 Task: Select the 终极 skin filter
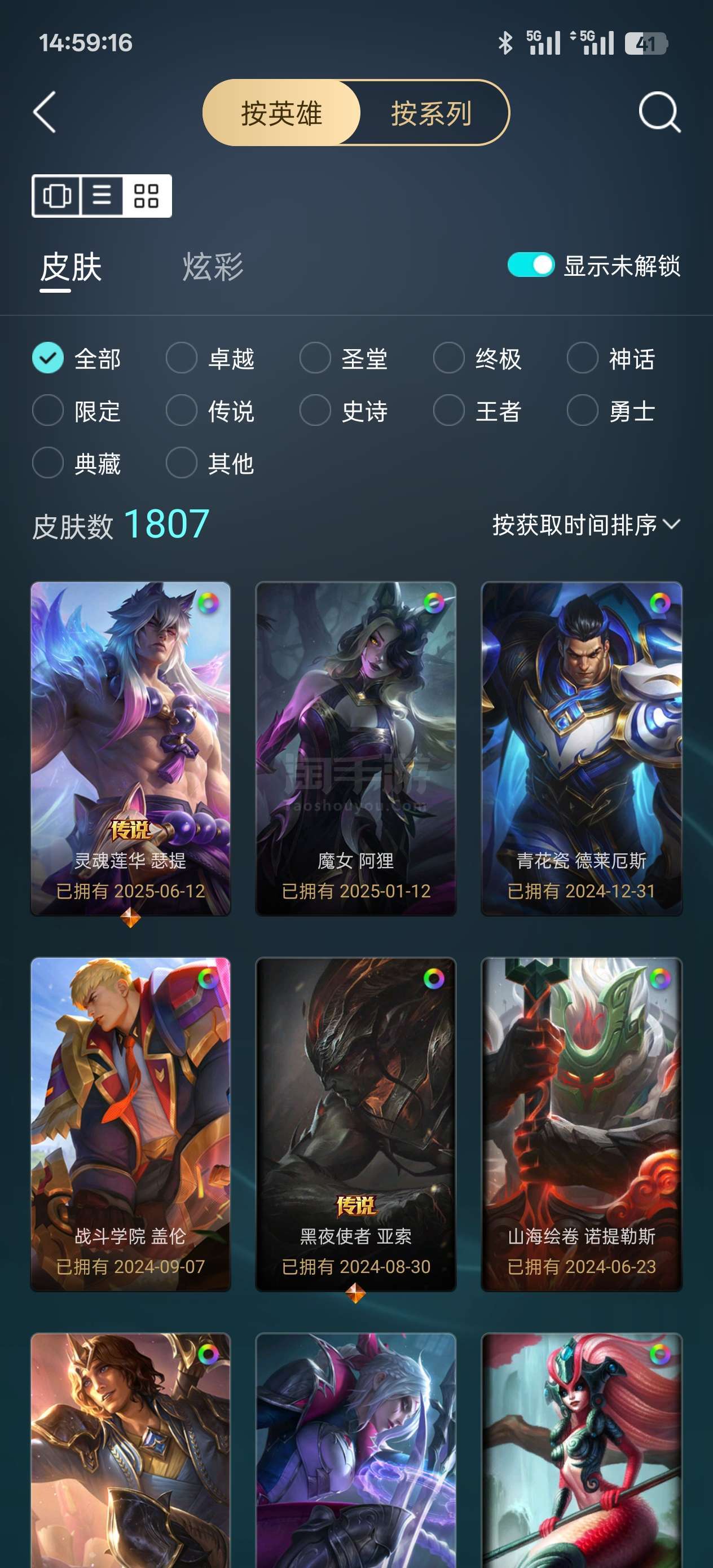pyautogui.click(x=478, y=358)
